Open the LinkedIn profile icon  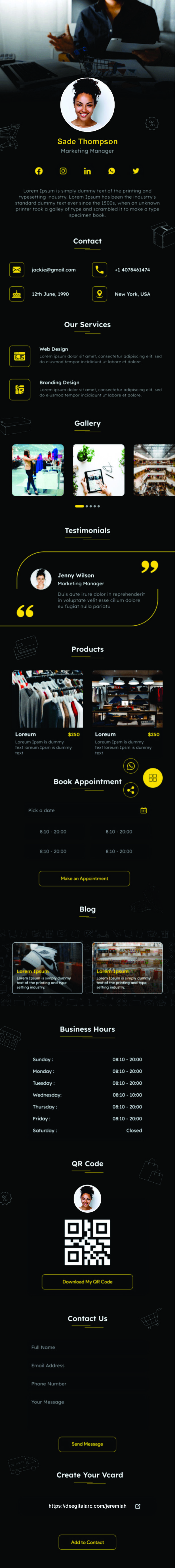(x=87, y=171)
